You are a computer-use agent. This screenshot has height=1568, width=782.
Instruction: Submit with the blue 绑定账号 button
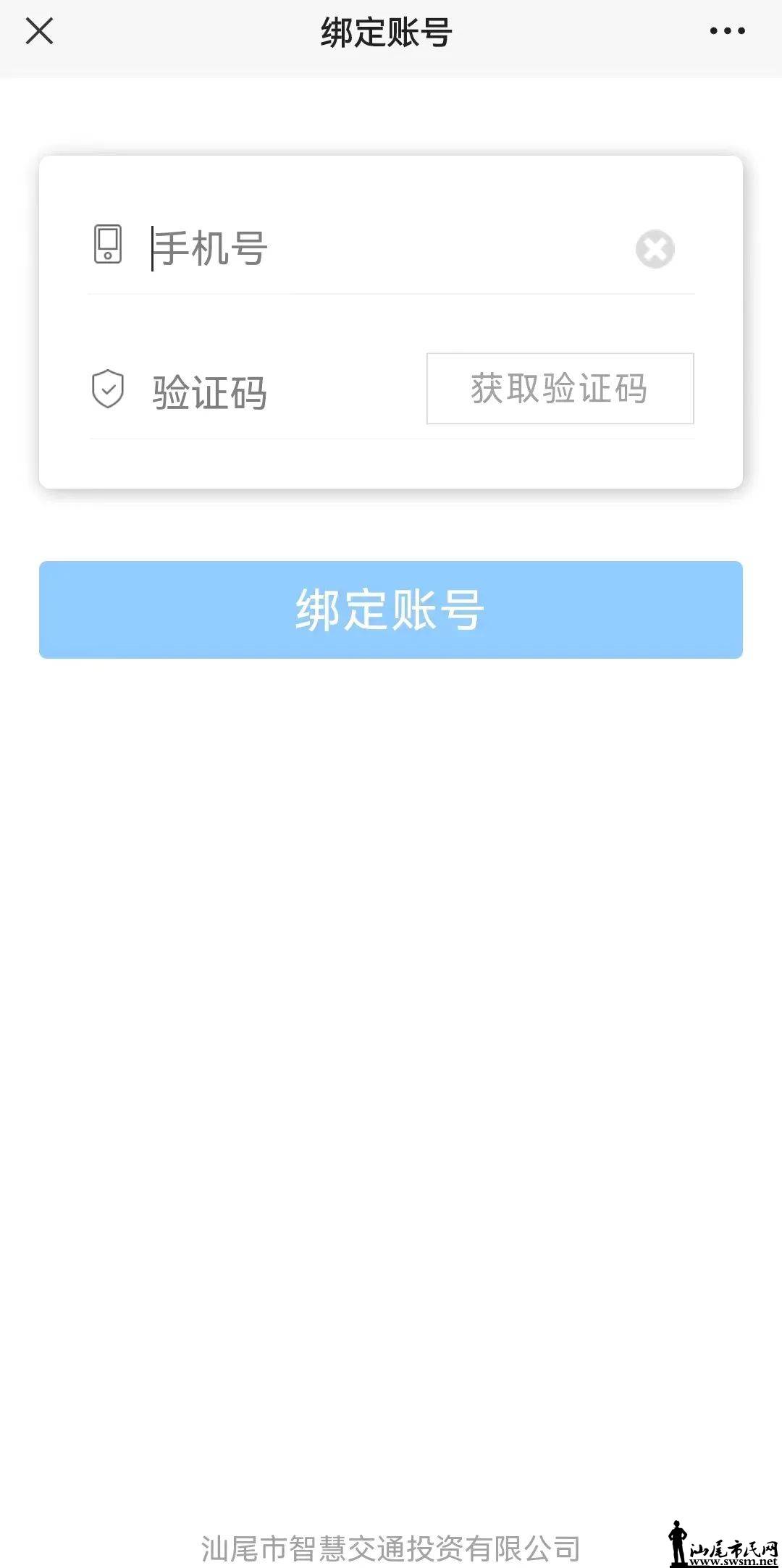[391, 610]
